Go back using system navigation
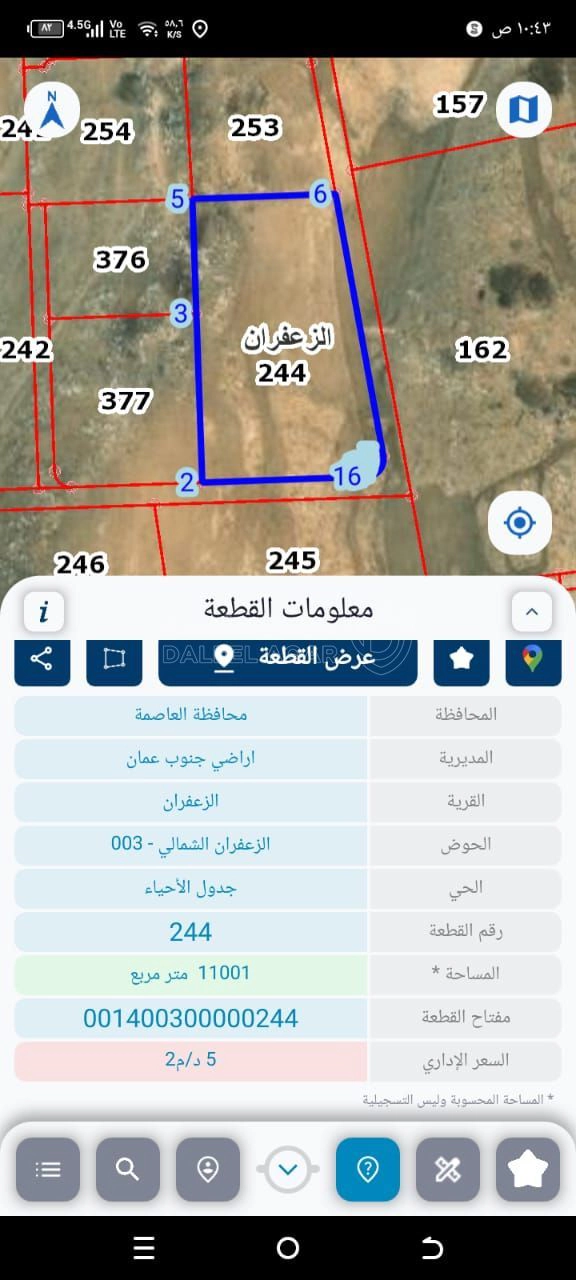The width and height of the screenshot is (576, 1280). click(432, 1247)
